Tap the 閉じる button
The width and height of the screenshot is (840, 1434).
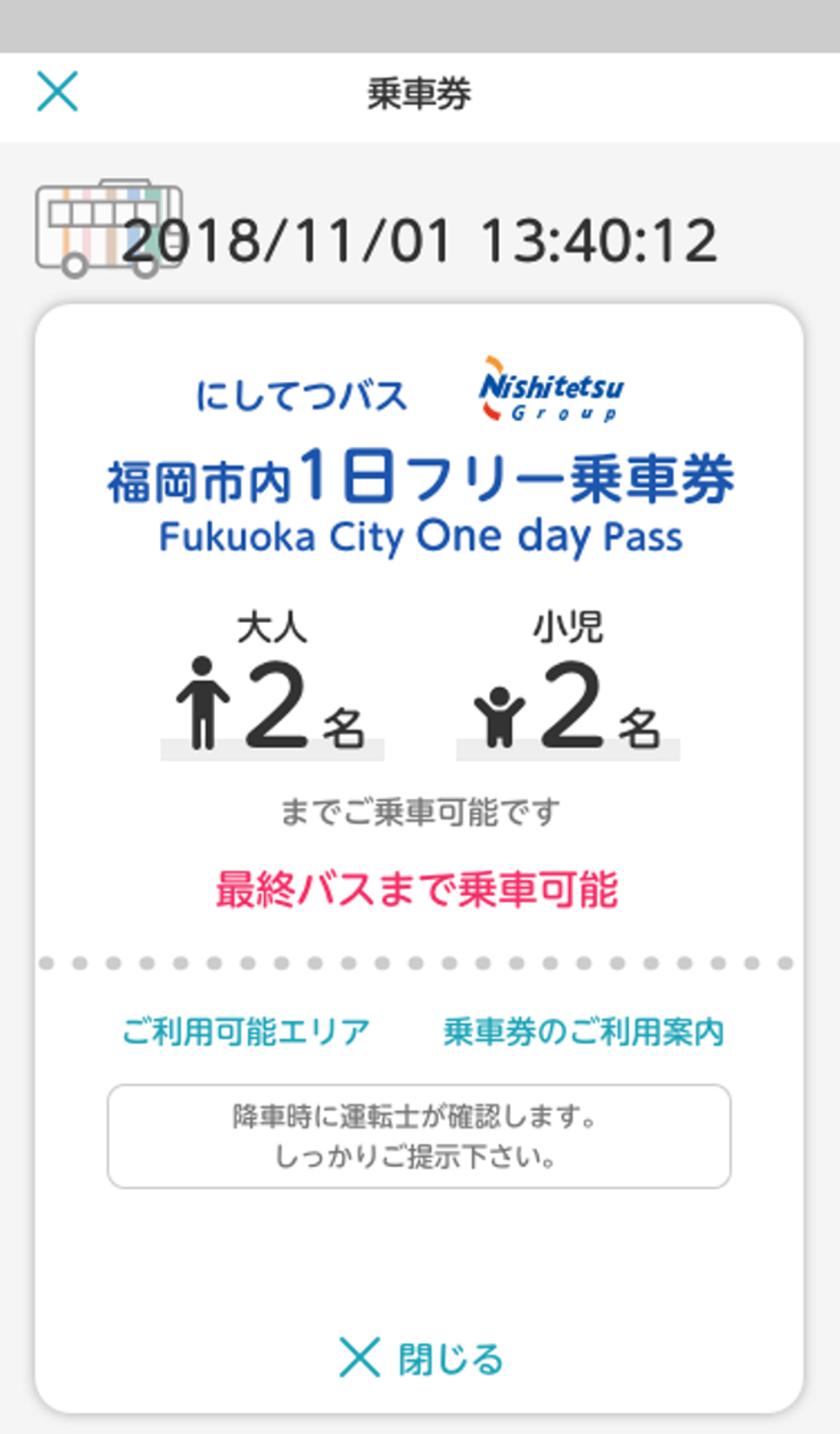[x=422, y=1358]
